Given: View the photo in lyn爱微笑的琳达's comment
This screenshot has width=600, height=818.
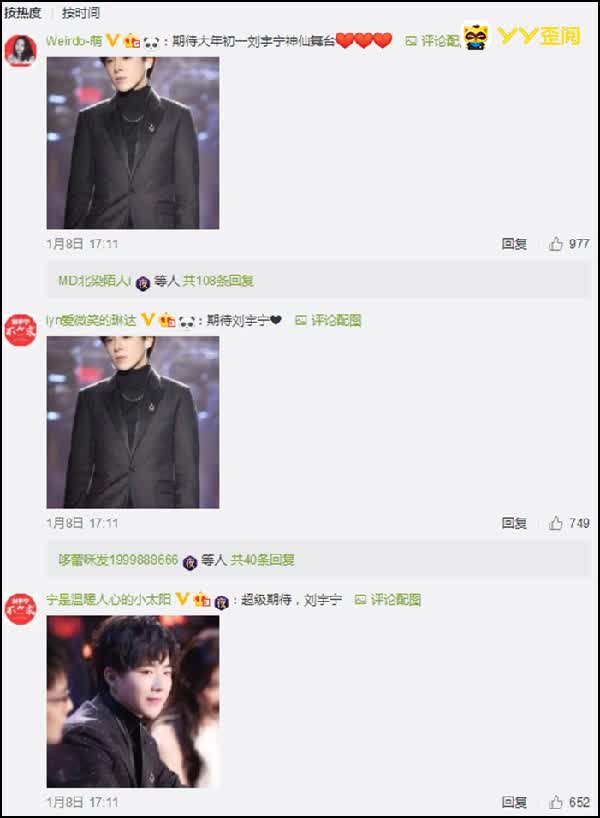Looking at the screenshot, I should [x=132, y=422].
